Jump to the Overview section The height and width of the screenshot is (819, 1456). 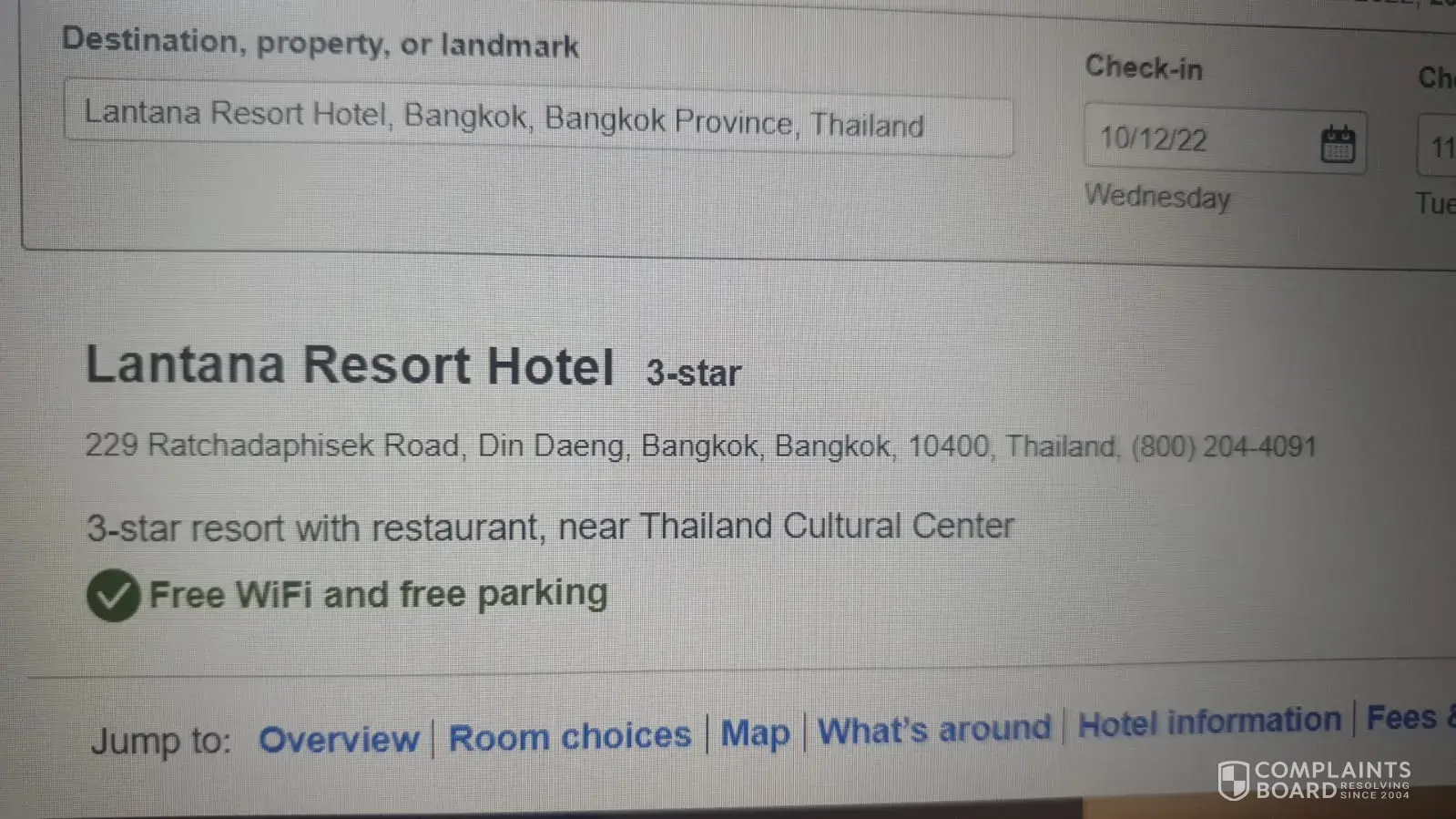point(339,739)
